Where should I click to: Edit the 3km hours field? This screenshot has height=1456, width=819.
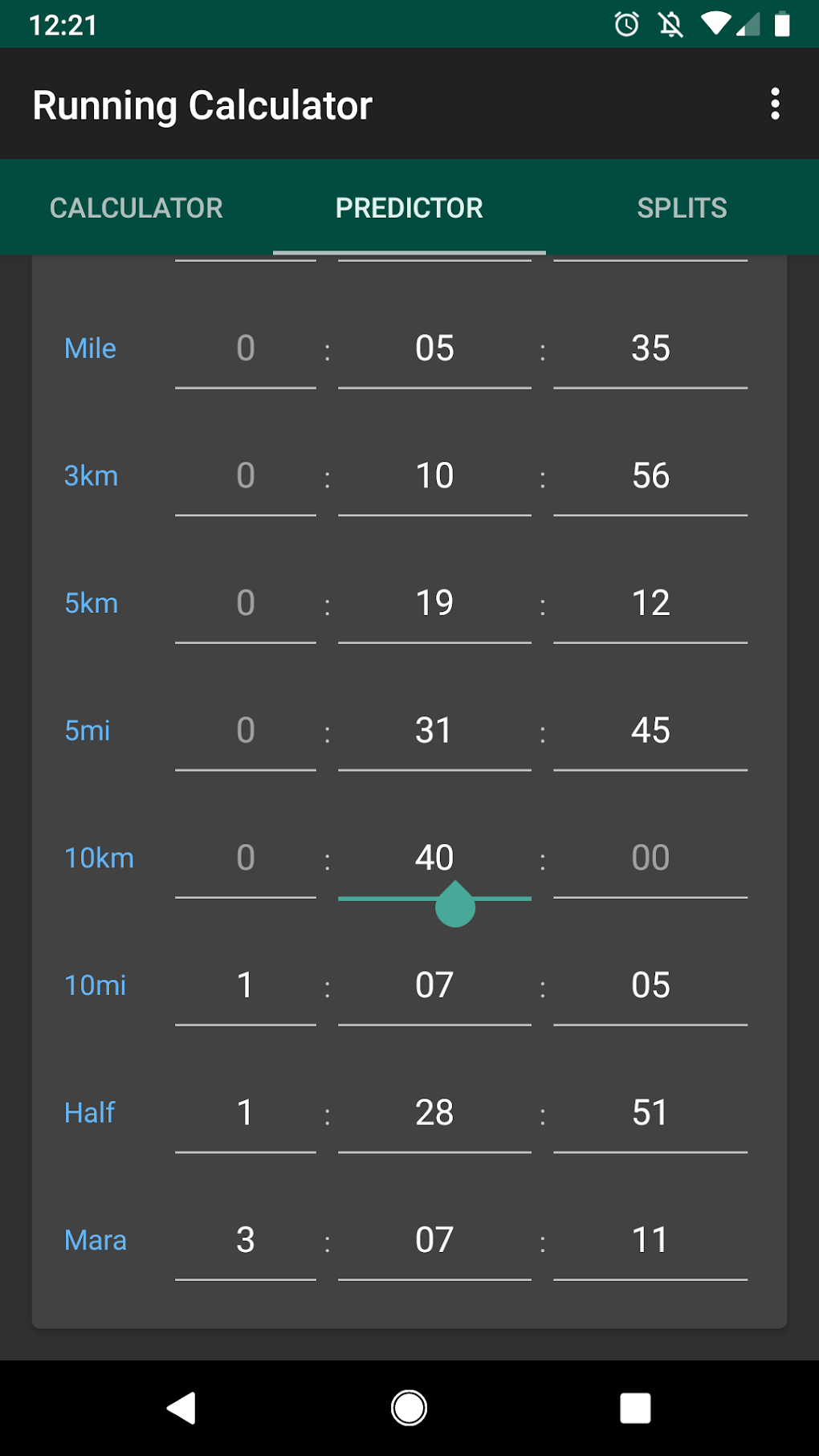pos(246,476)
